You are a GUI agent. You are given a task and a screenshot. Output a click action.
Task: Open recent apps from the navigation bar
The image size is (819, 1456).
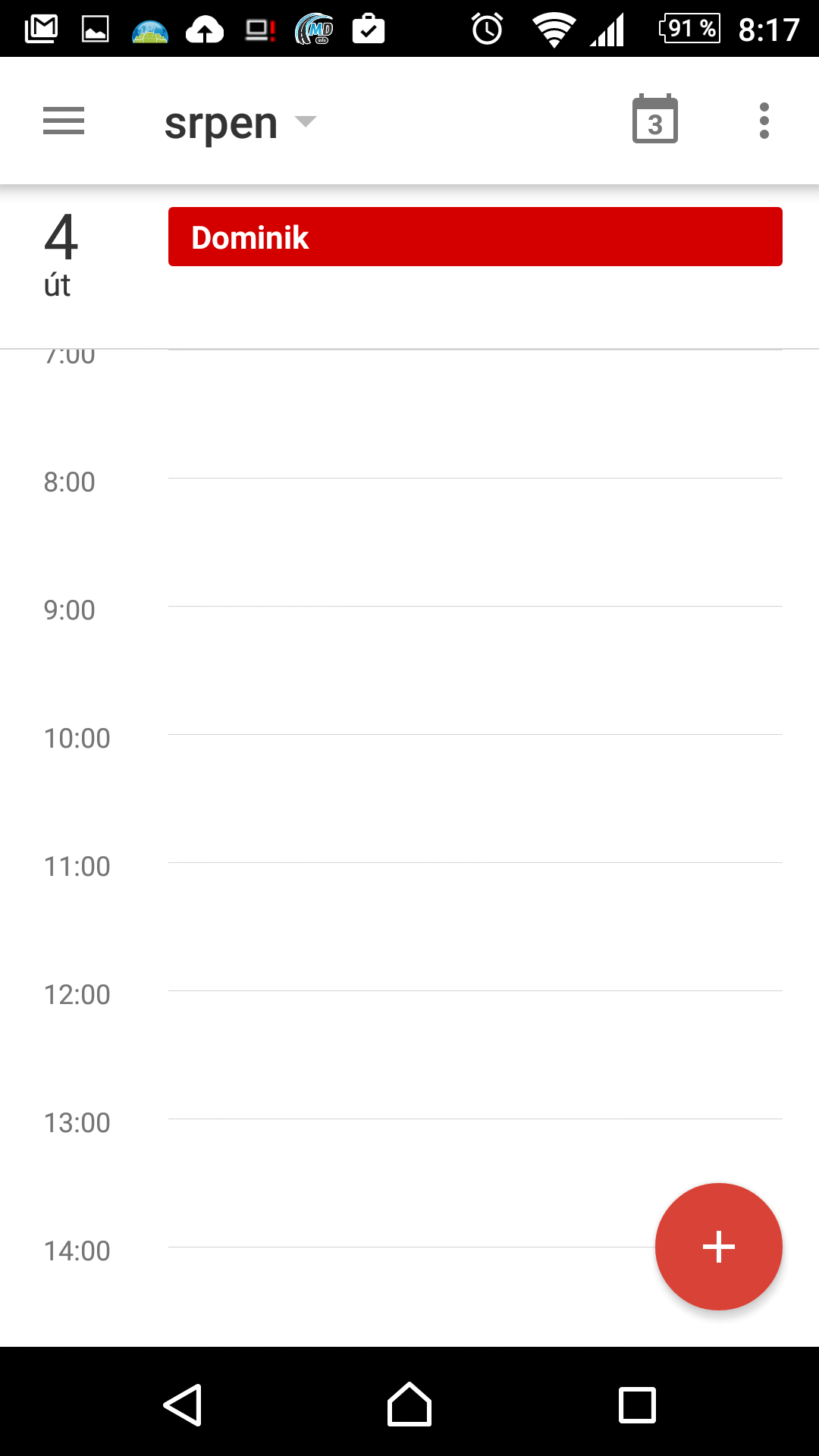pos(637,1405)
